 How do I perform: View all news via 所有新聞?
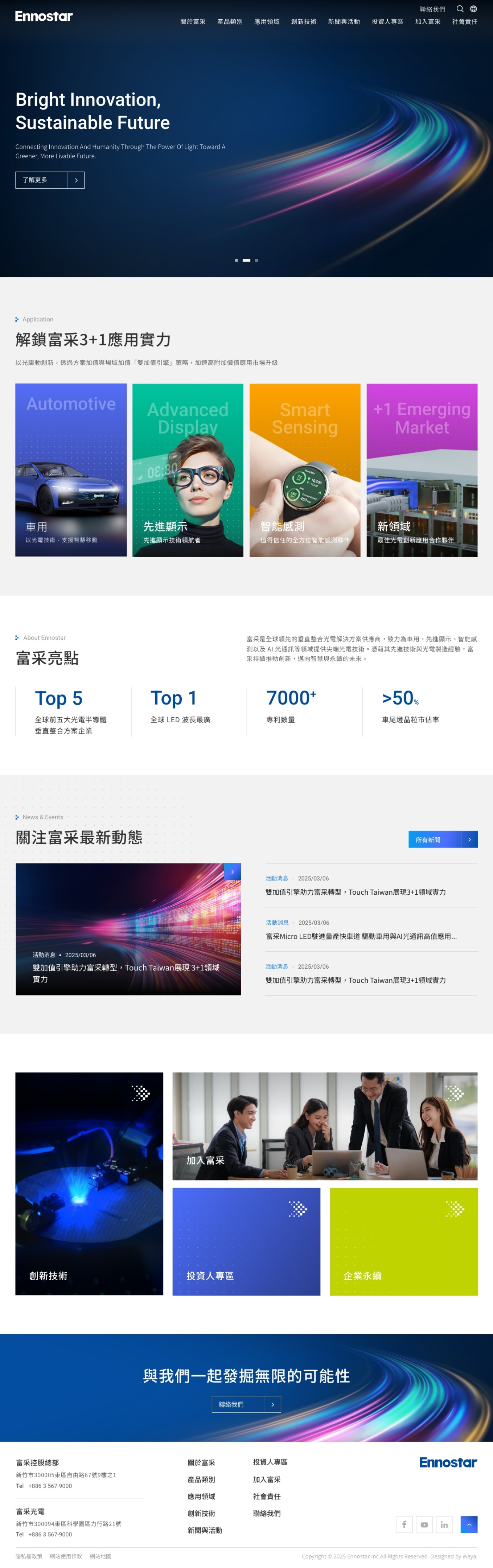[443, 840]
